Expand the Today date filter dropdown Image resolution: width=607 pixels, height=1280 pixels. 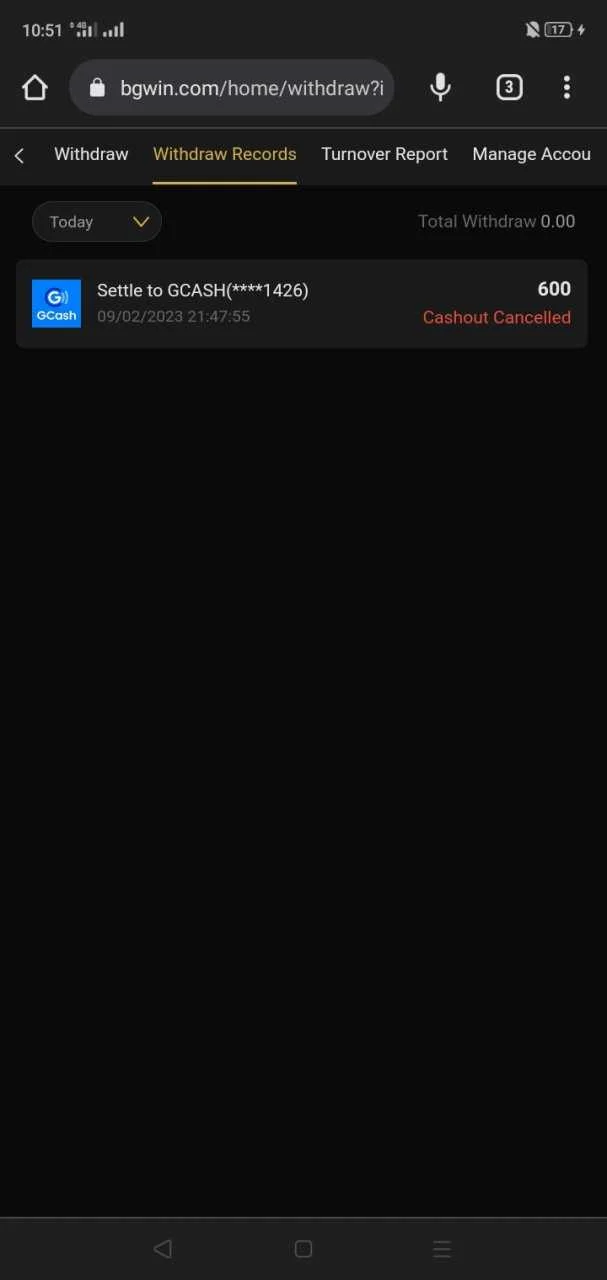pos(97,222)
